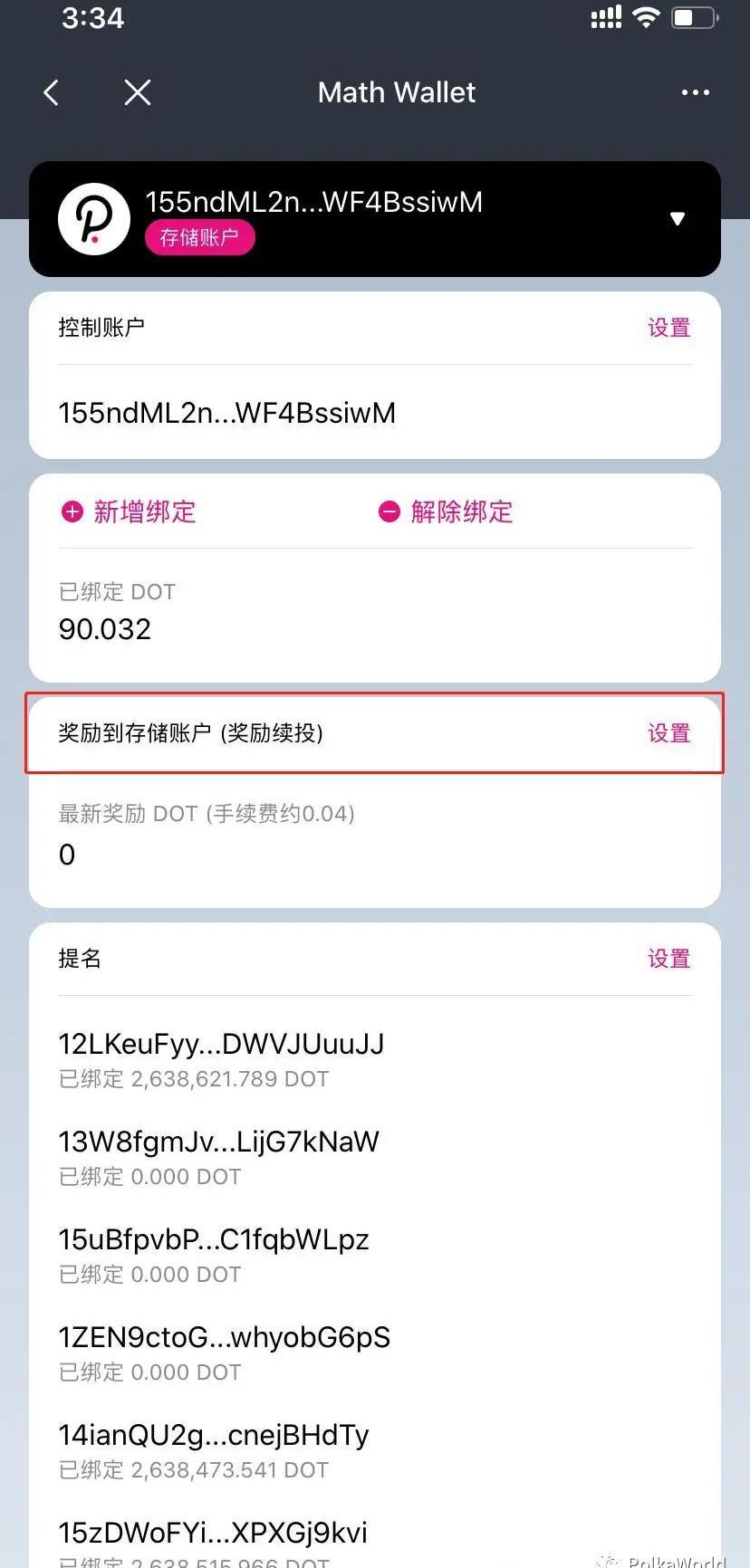The width and height of the screenshot is (750, 1568).
Task: Choose 解除绑定 to unbond DOT
Action: (x=445, y=512)
